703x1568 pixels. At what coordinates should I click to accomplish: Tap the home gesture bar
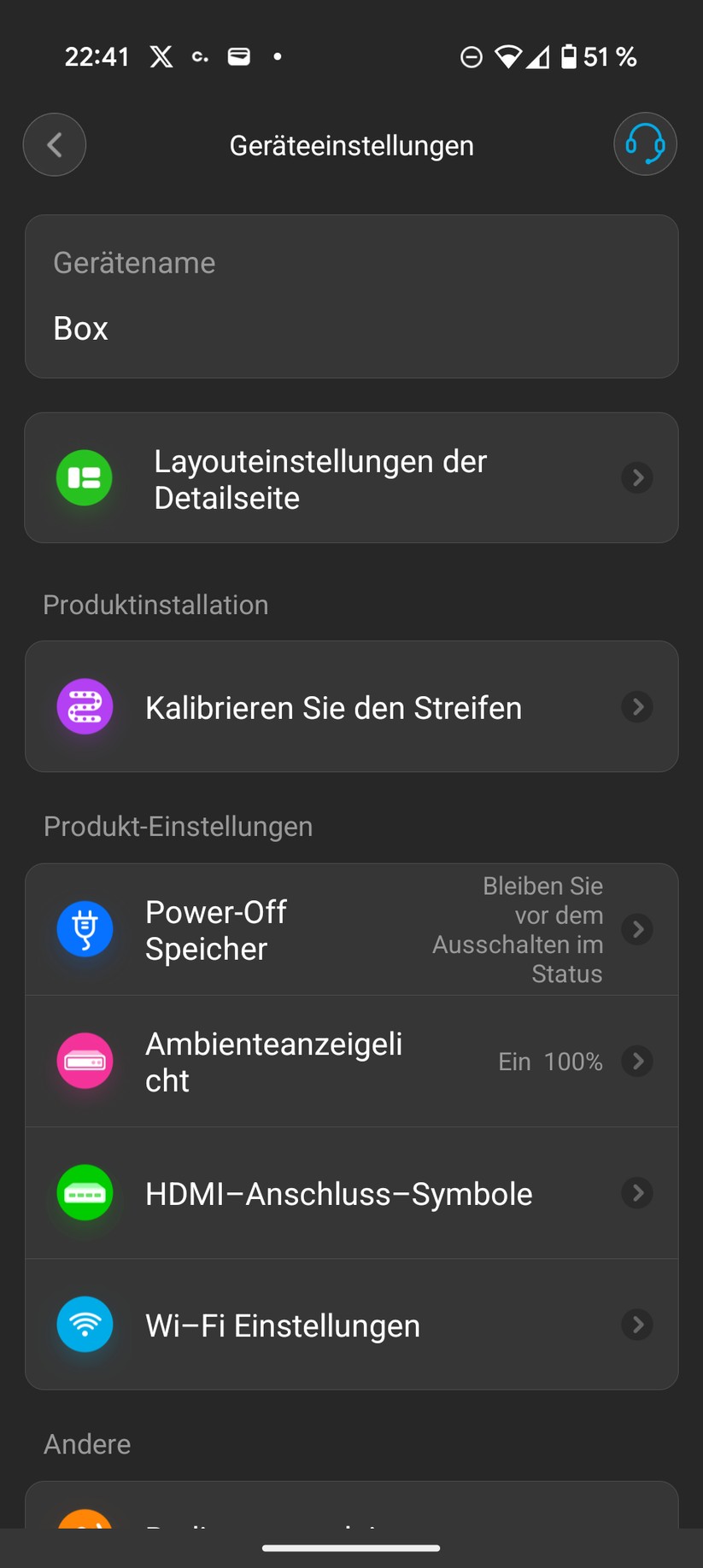pos(351,1547)
